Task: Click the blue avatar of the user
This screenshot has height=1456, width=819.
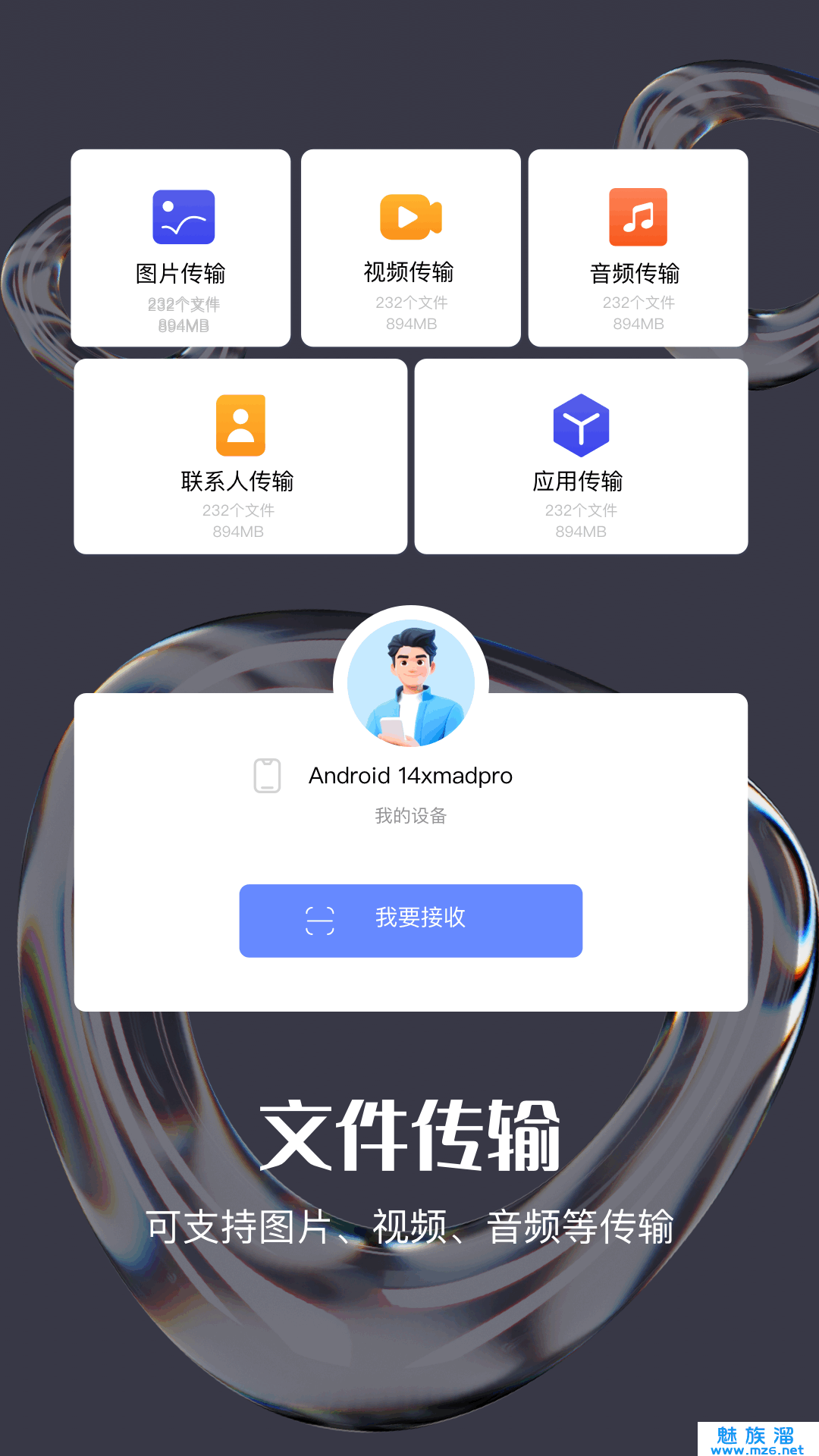Action: tap(410, 682)
